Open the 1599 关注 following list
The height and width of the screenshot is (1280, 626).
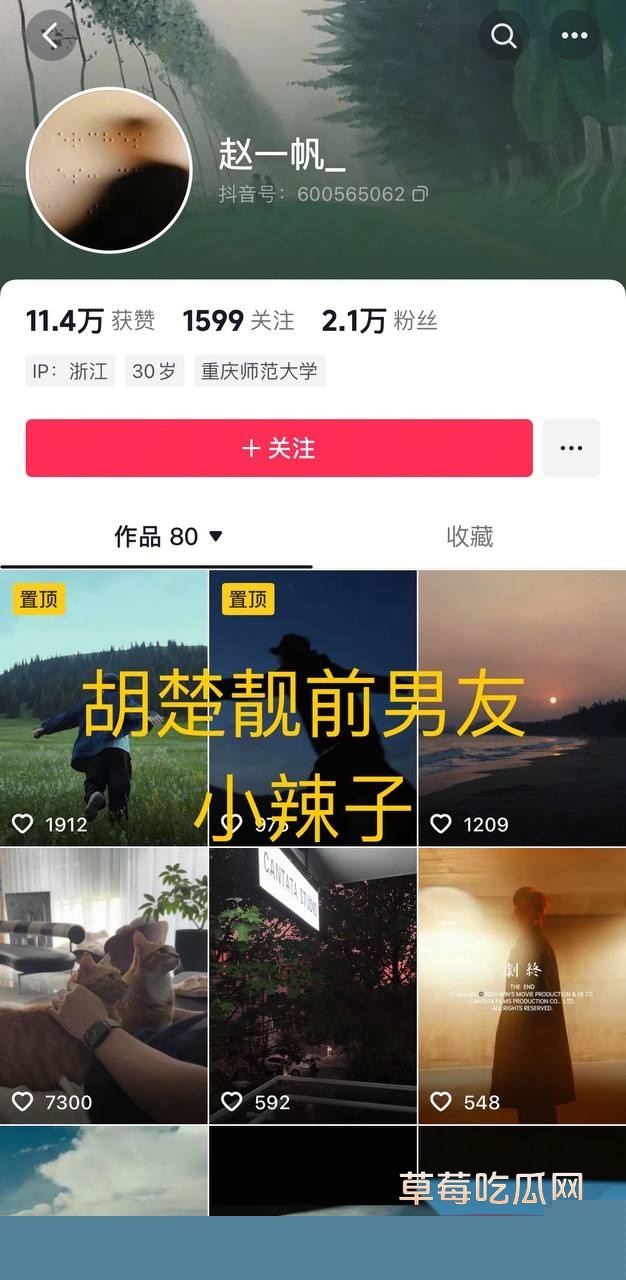pos(238,321)
